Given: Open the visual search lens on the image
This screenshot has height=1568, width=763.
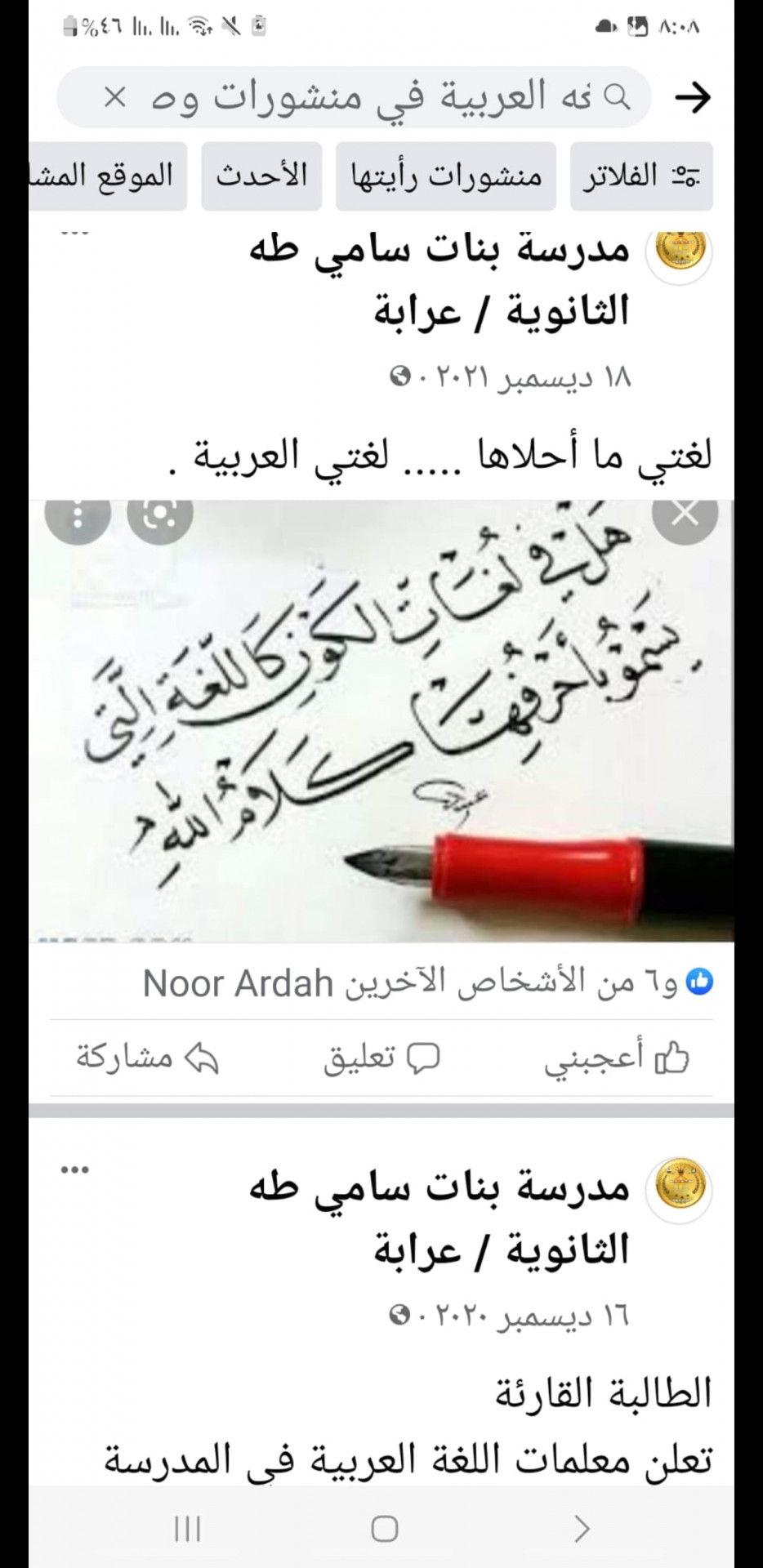Looking at the screenshot, I should pyautogui.click(x=160, y=514).
